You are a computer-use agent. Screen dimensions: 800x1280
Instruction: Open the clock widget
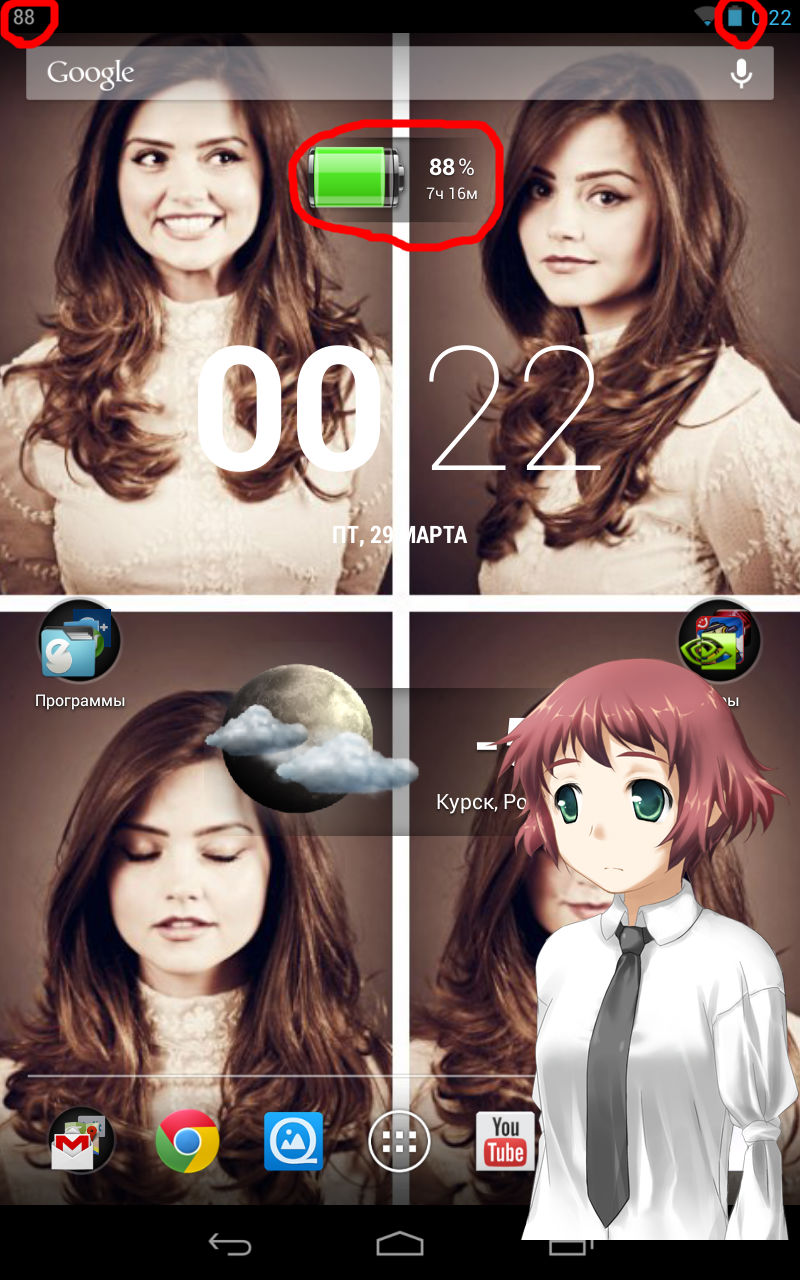399,410
